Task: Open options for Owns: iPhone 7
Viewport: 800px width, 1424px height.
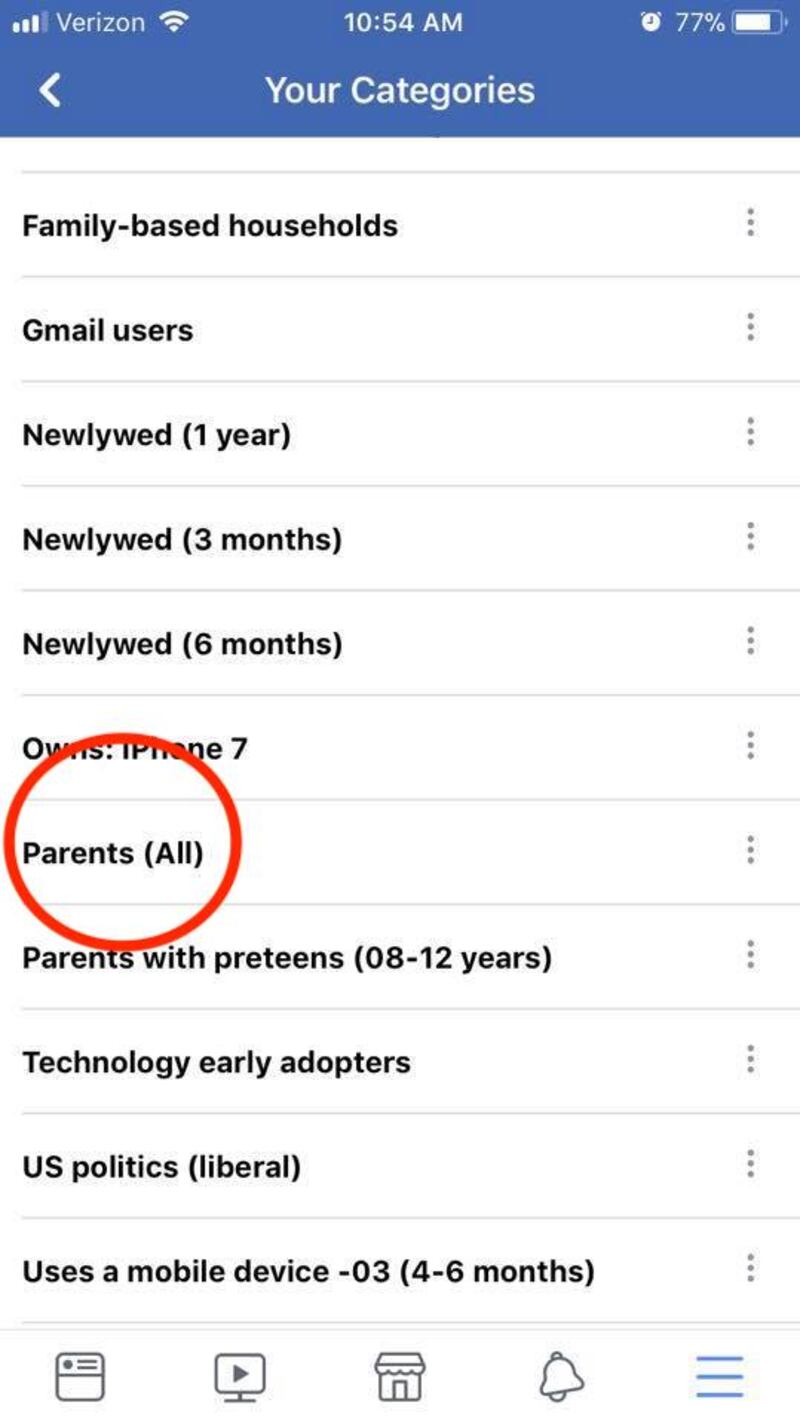Action: [750, 746]
